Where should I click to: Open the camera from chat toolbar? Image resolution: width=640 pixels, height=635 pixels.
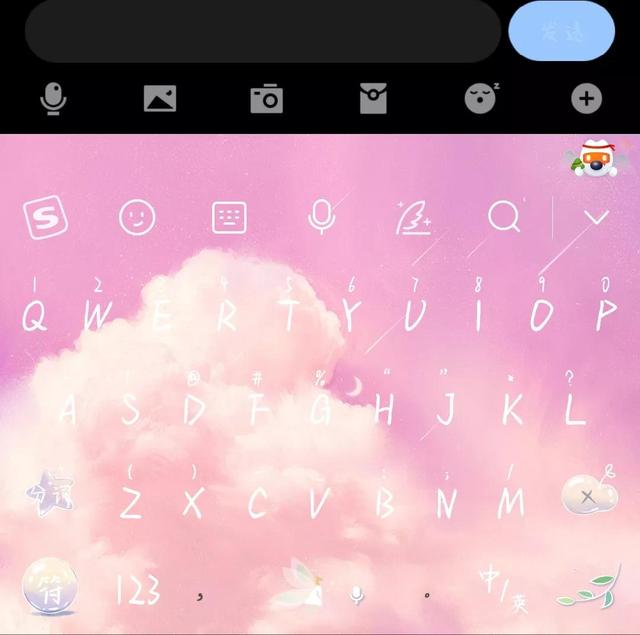point(266,98)
